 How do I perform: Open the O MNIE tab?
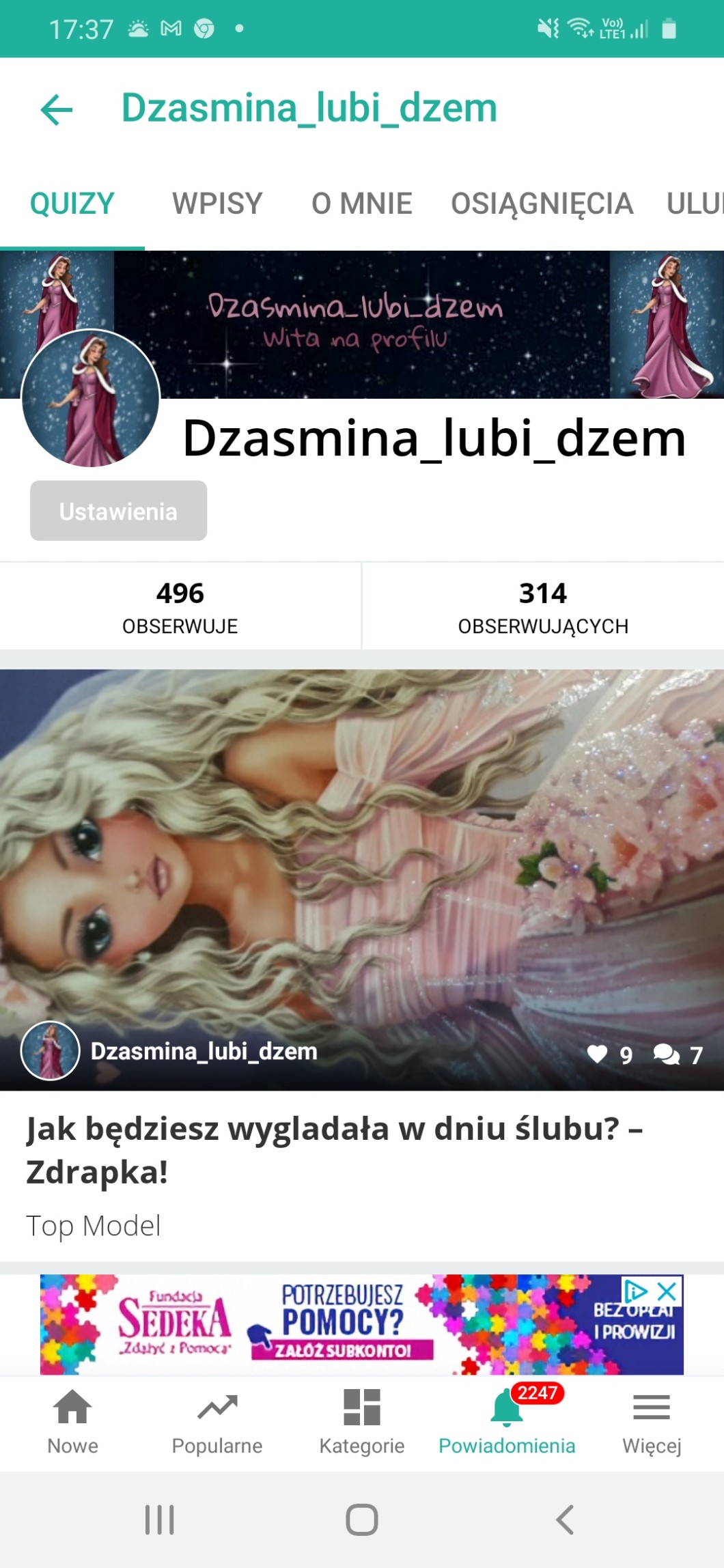(x=361, y=204)
